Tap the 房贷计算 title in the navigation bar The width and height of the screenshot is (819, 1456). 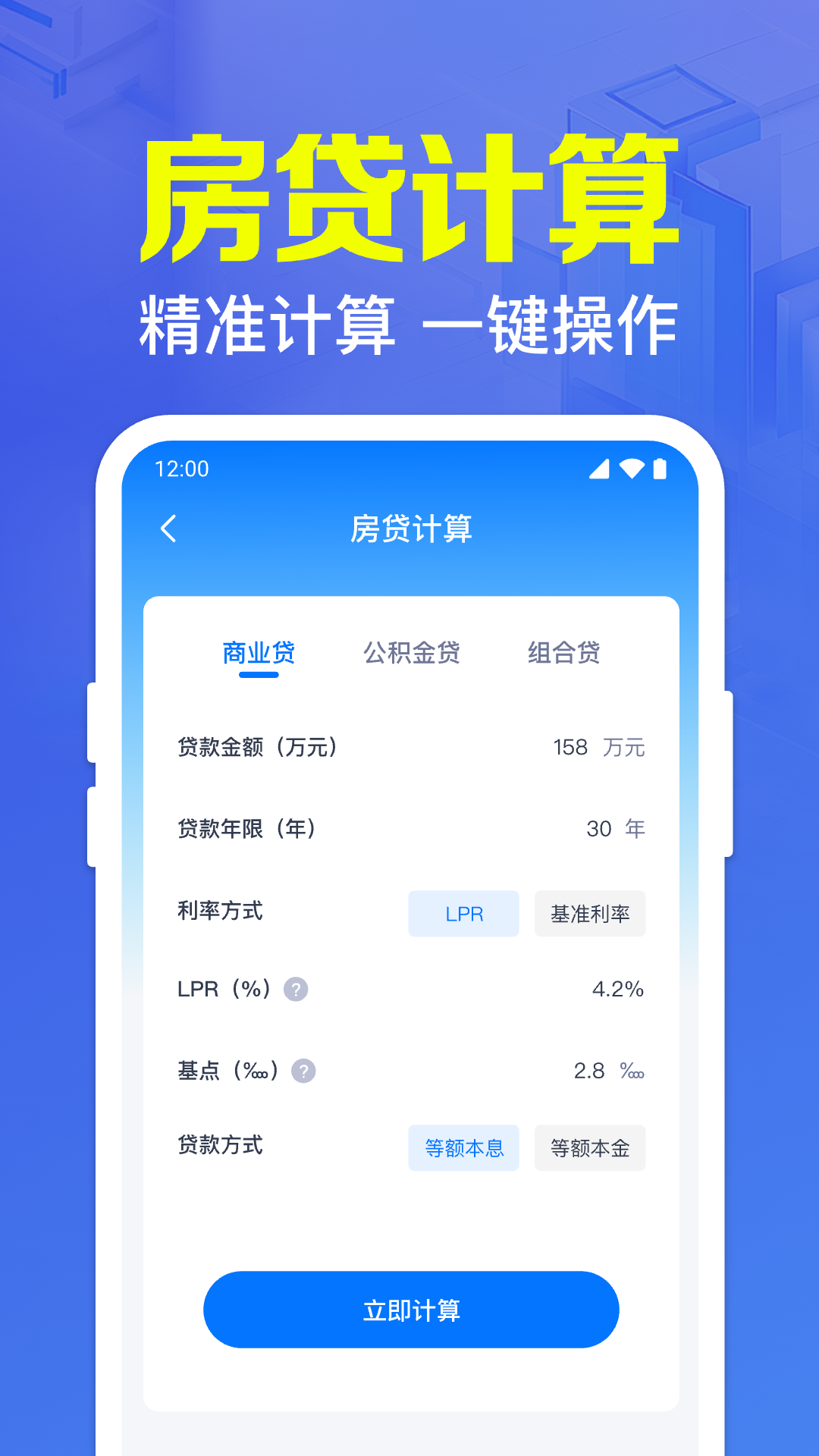[x=413, y=529]
